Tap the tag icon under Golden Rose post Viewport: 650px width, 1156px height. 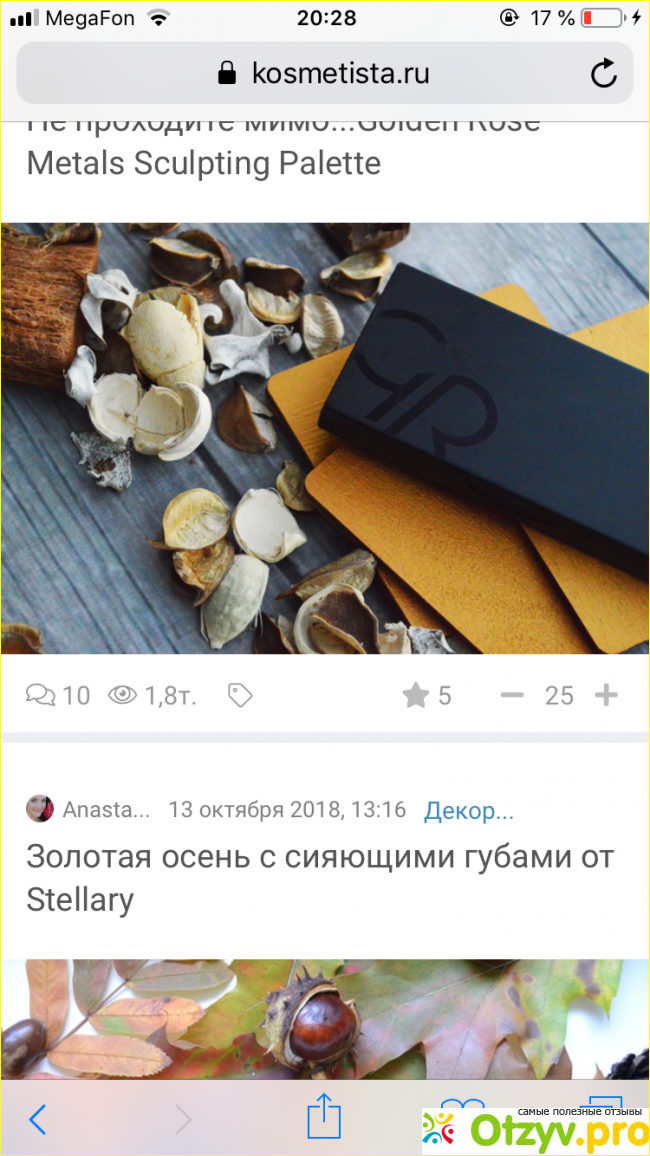click(240, 695)
